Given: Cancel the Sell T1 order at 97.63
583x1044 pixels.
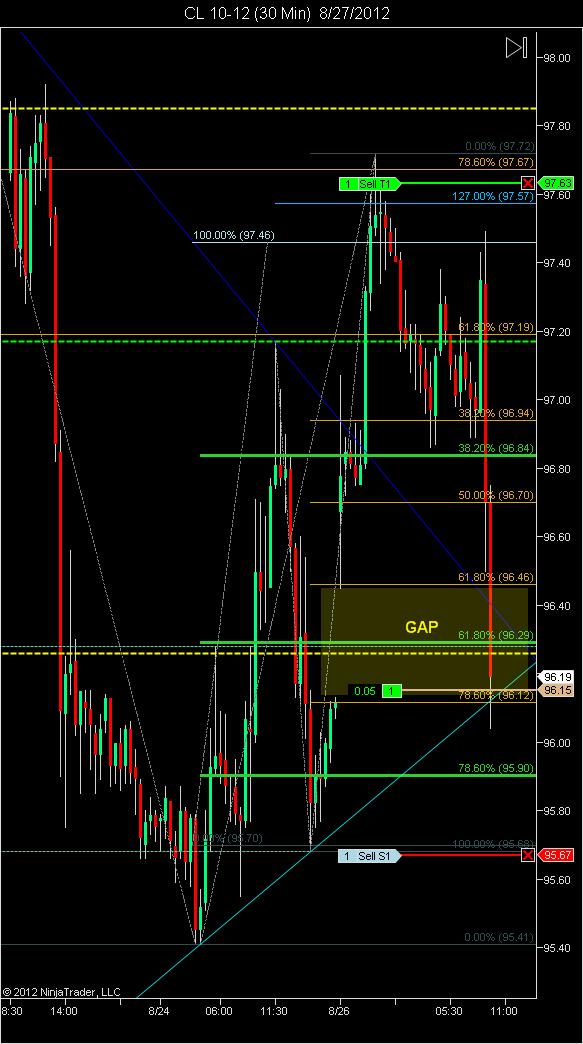Looking at the screenshot, I should click(528, 183).
